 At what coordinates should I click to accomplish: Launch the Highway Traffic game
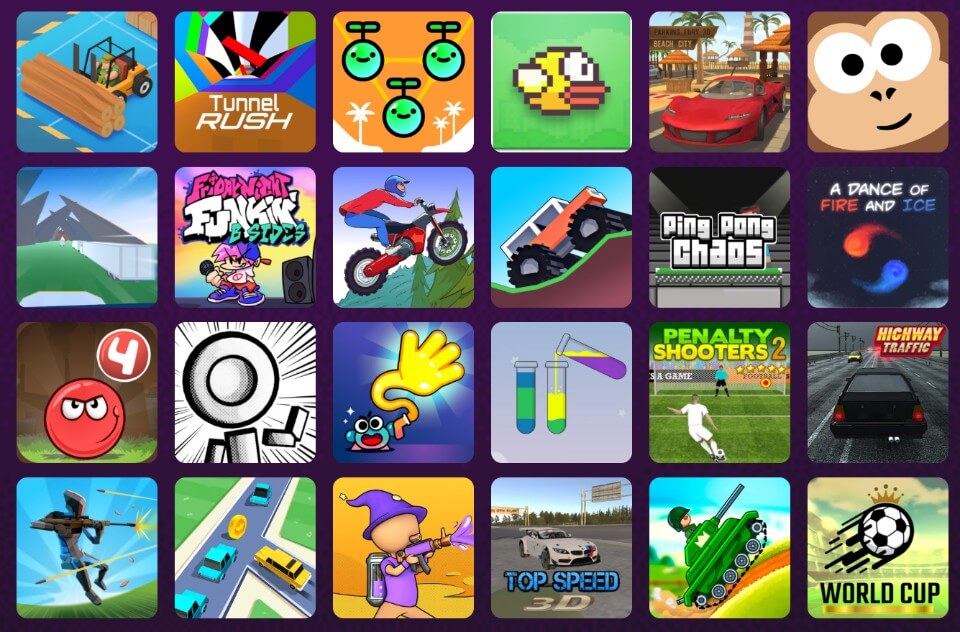(x=877, y=392)
